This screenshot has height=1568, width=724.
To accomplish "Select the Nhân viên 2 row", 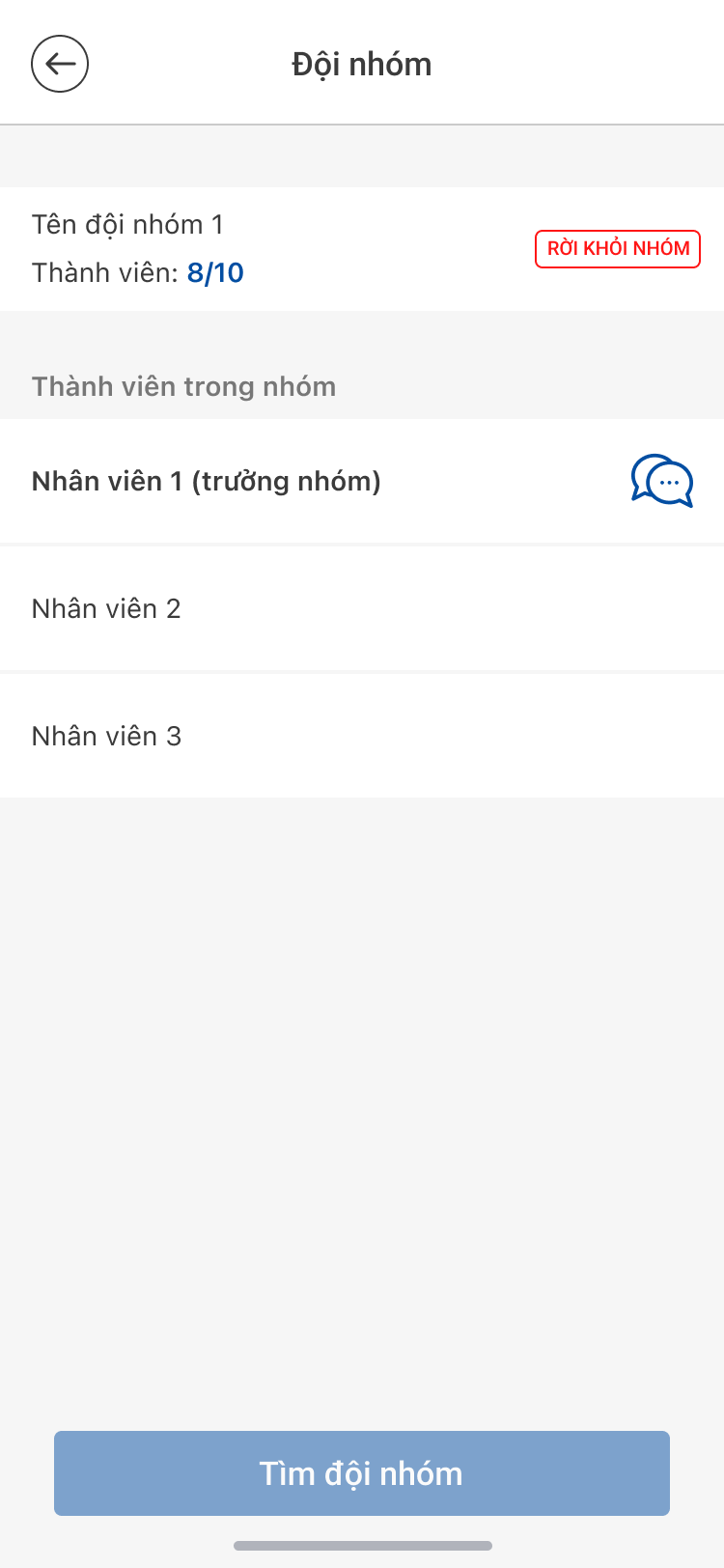I will [362, 608].
